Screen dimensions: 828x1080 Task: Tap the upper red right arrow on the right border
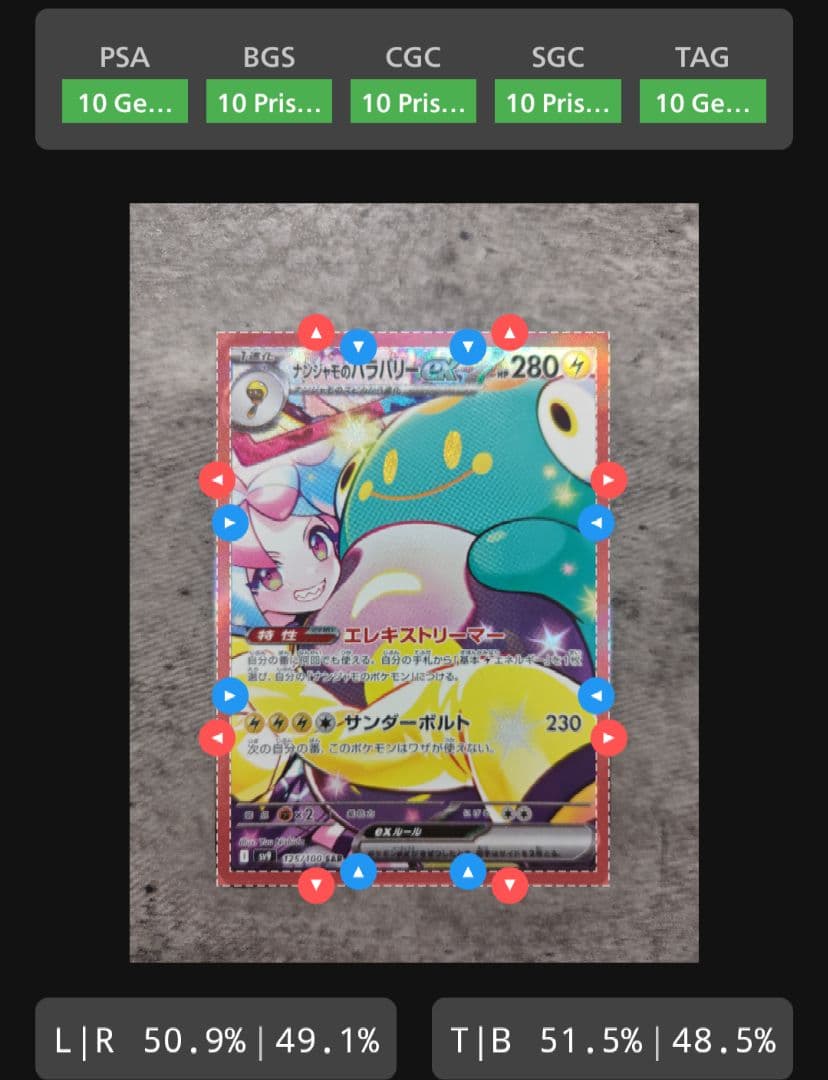[x=609, y=481]
